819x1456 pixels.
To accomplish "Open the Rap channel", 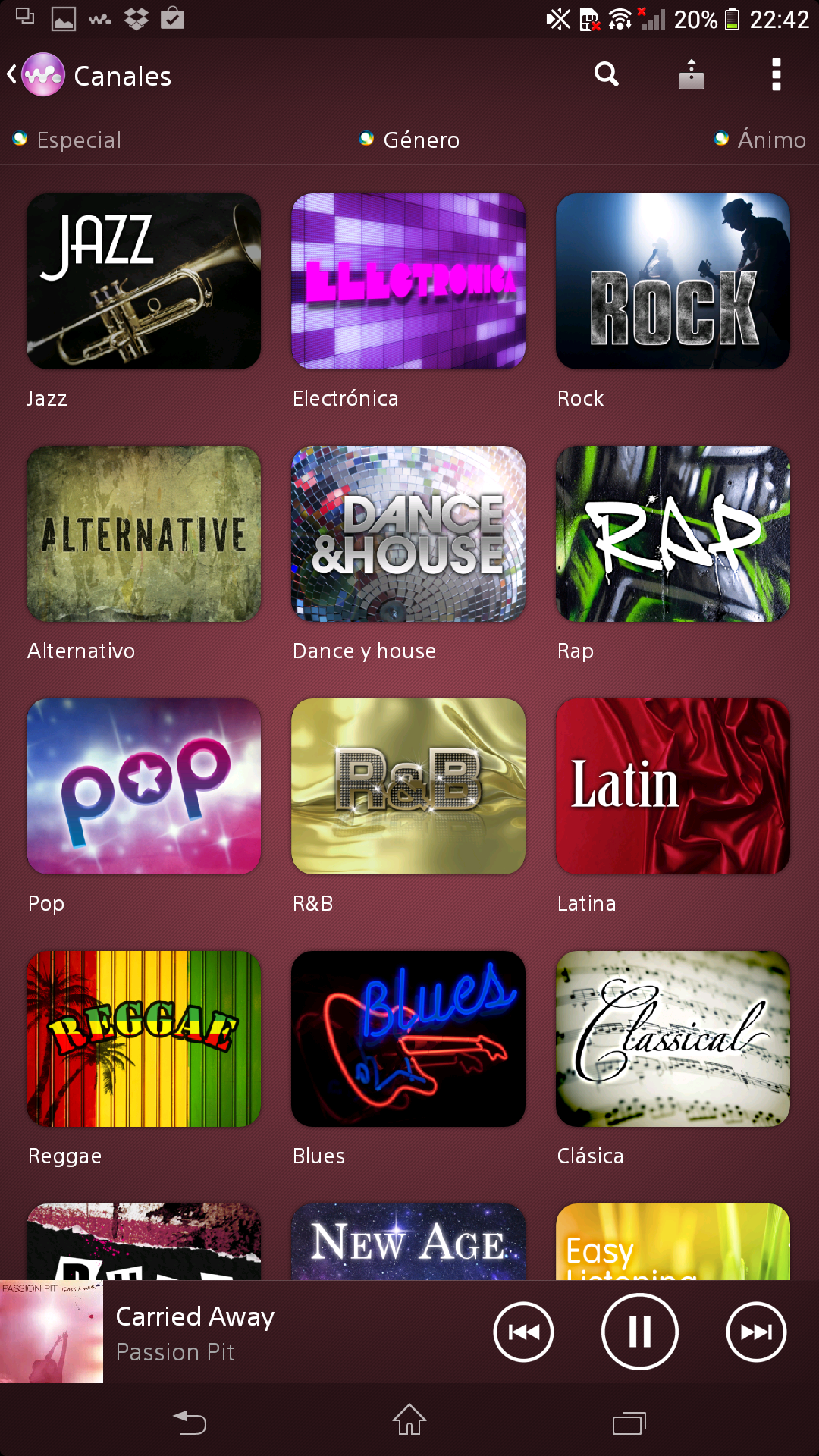I will pyautogui.click(x=673, y=534).
